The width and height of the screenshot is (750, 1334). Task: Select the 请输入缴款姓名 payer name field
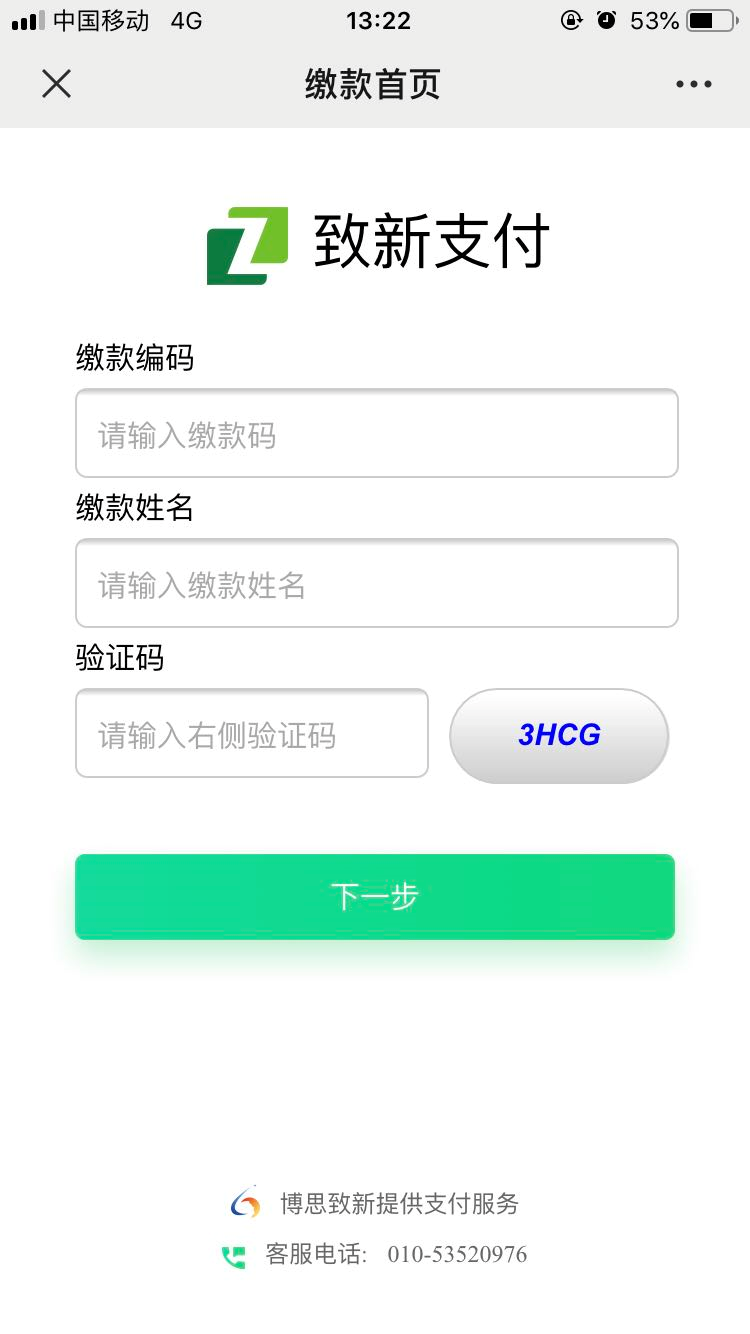[x=377, y=583]
